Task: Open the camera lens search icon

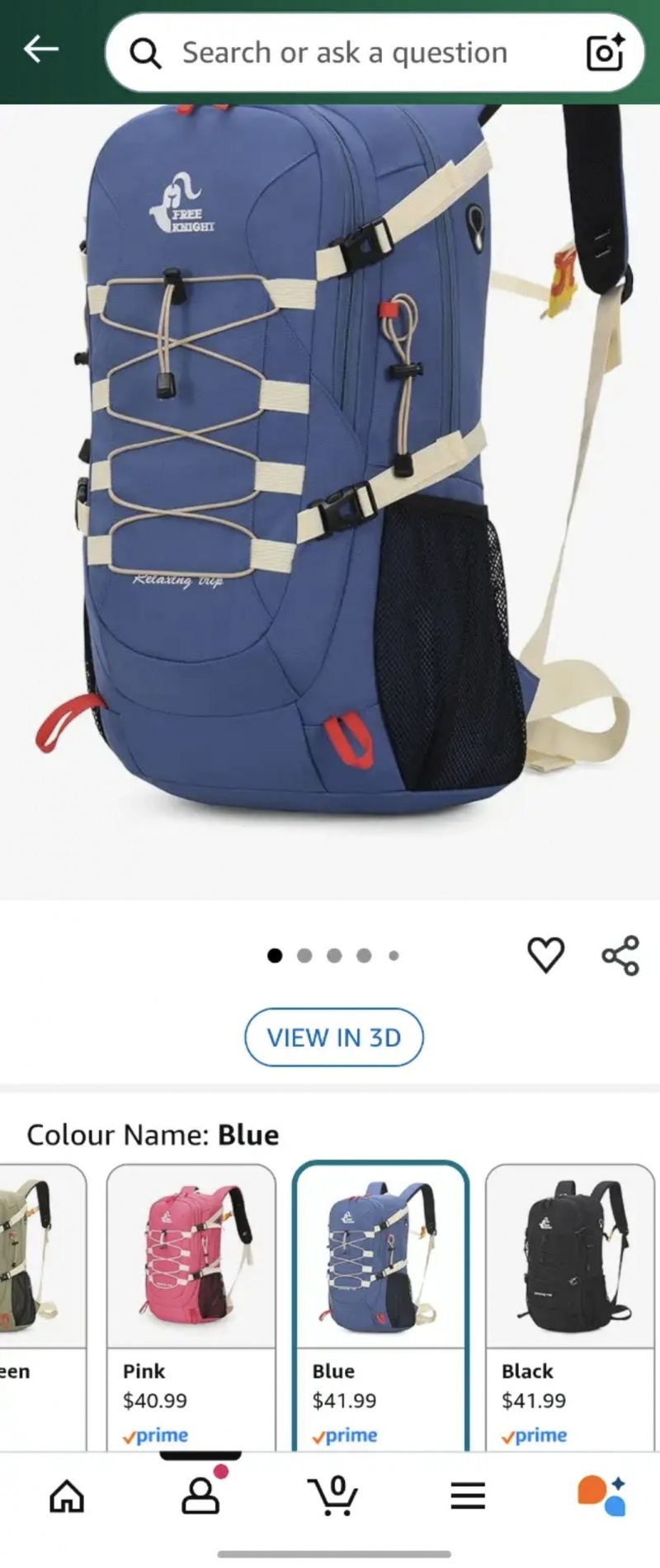Action: (605, 53)
